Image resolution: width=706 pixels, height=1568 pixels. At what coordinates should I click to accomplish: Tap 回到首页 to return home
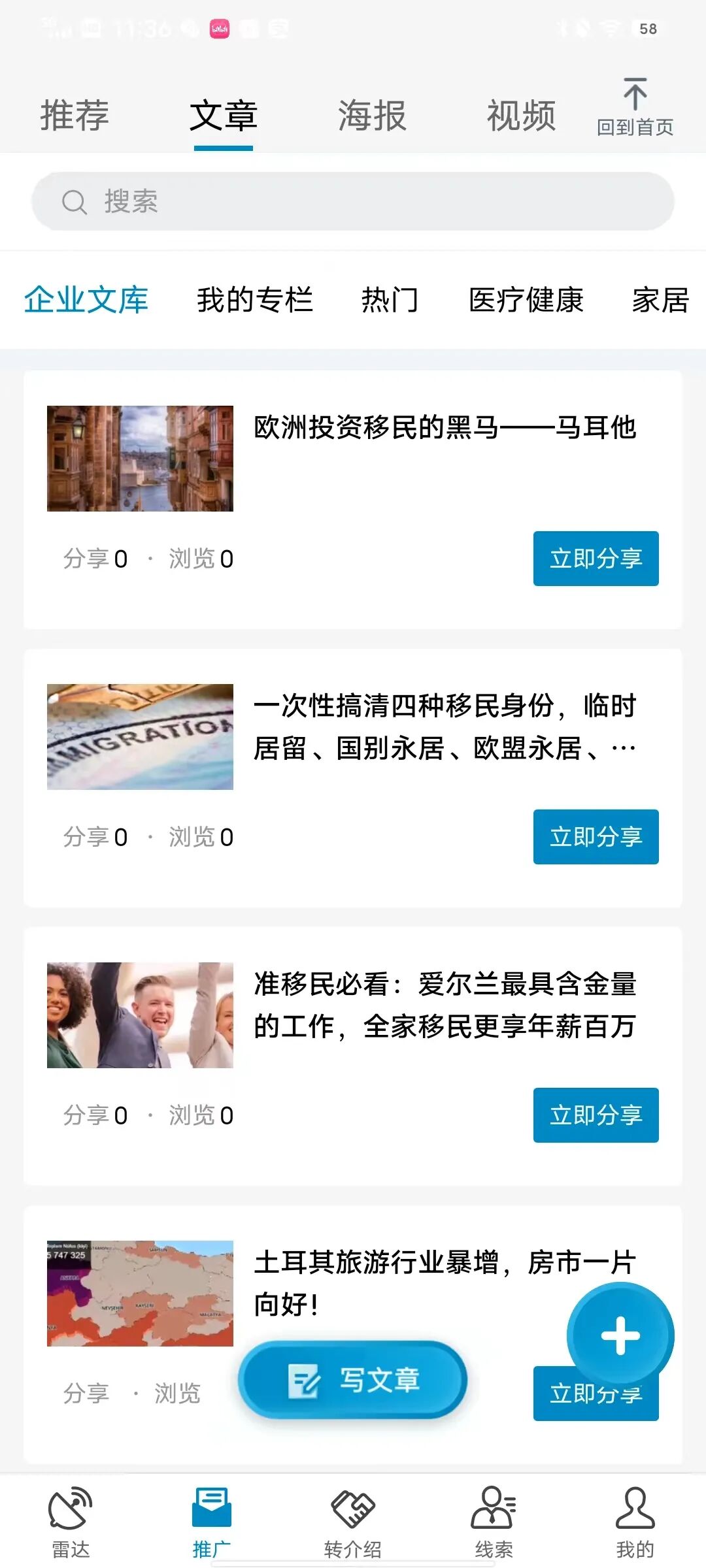click(635, 106)
